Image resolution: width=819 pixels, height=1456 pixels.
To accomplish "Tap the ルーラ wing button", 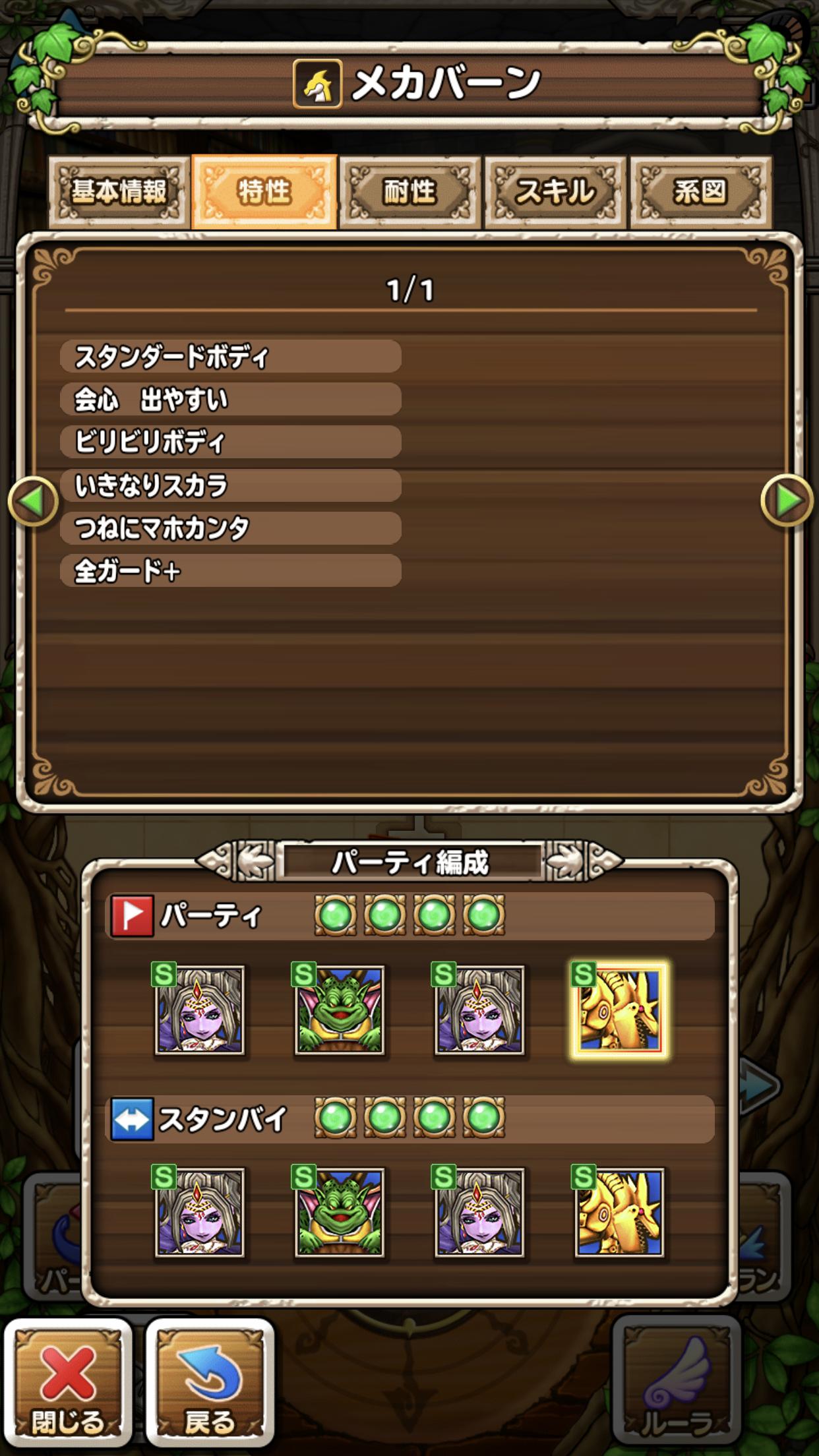I will pos(677,1381).
